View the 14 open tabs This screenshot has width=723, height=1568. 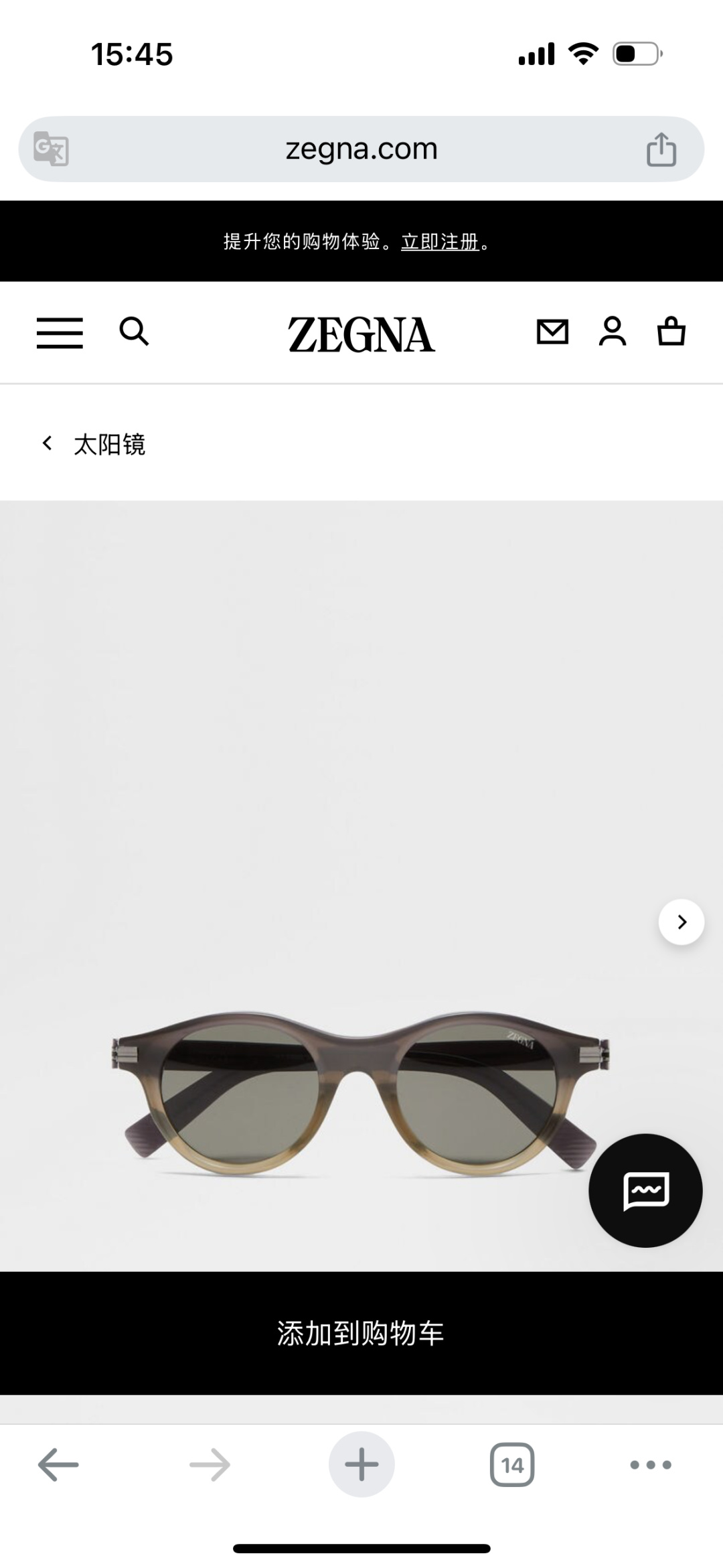pos(512,1465)
